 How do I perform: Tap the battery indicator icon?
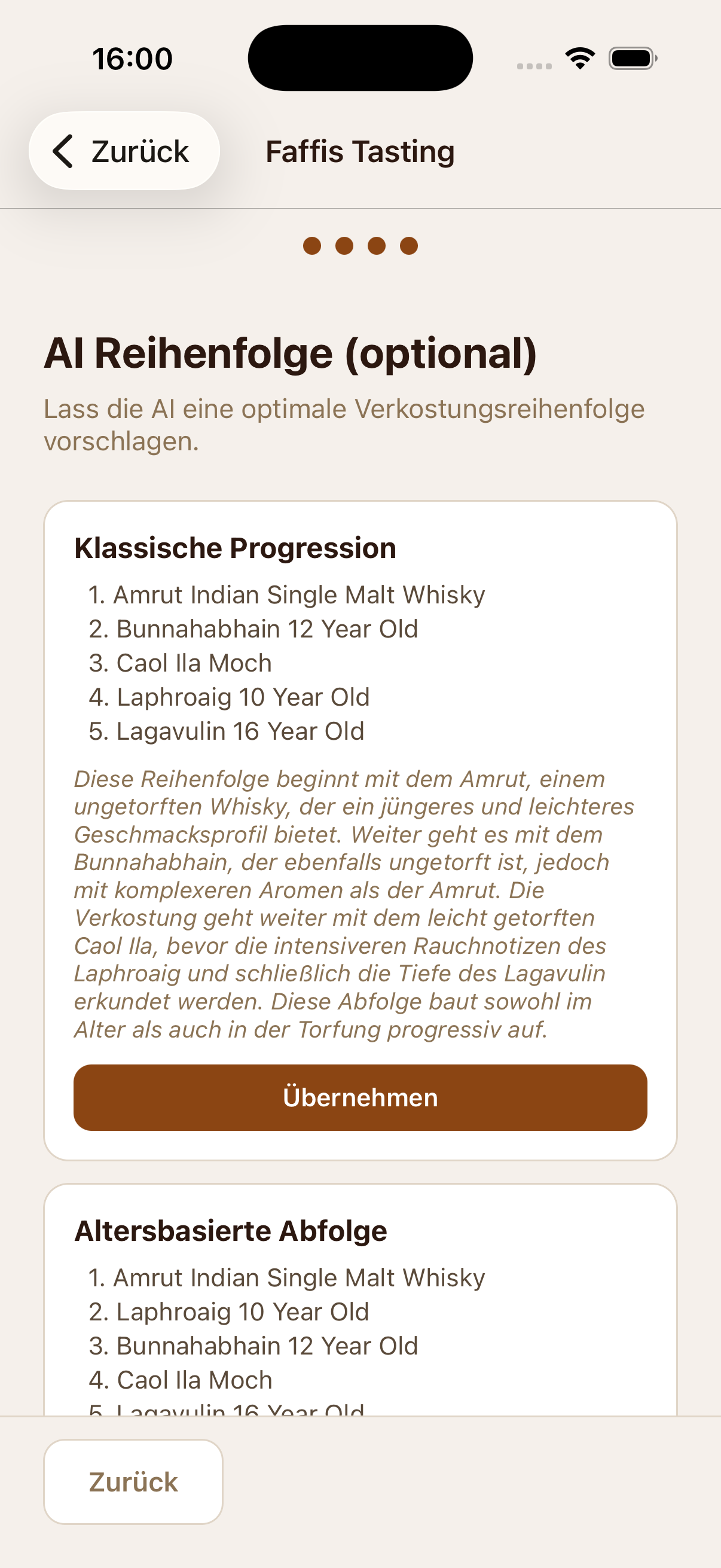(x=633, y=57)
